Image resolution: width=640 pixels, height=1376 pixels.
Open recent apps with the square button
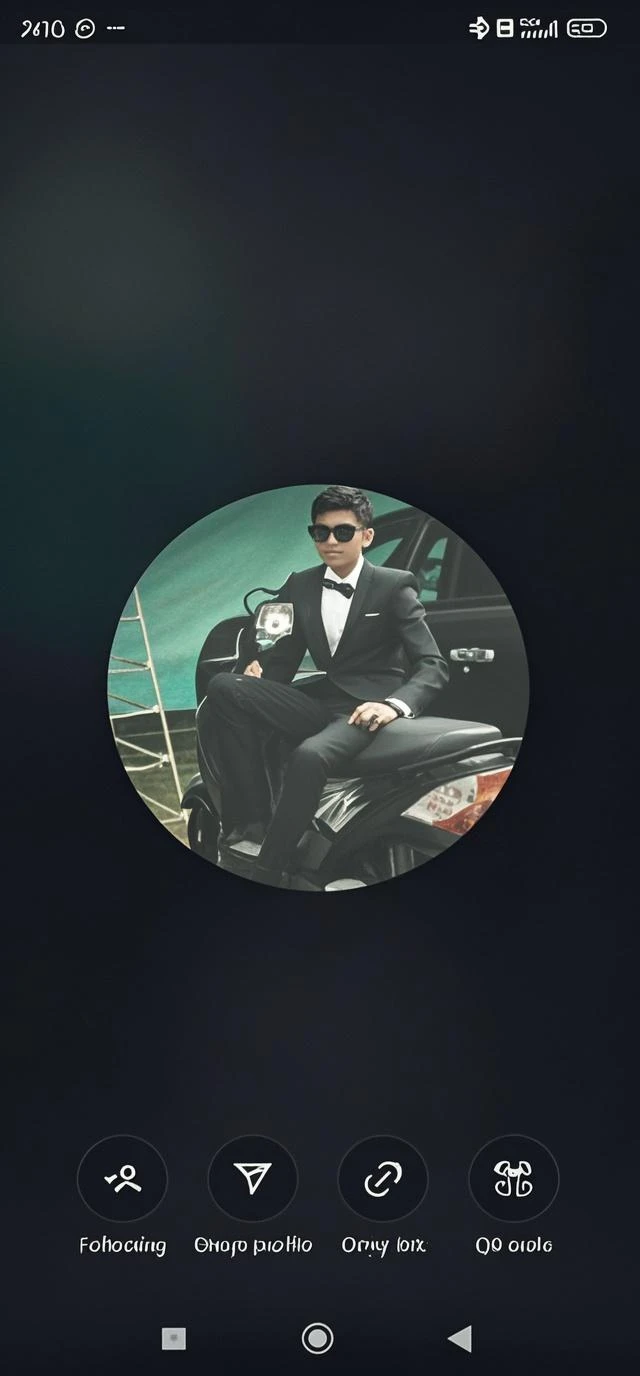(174, 1338)
